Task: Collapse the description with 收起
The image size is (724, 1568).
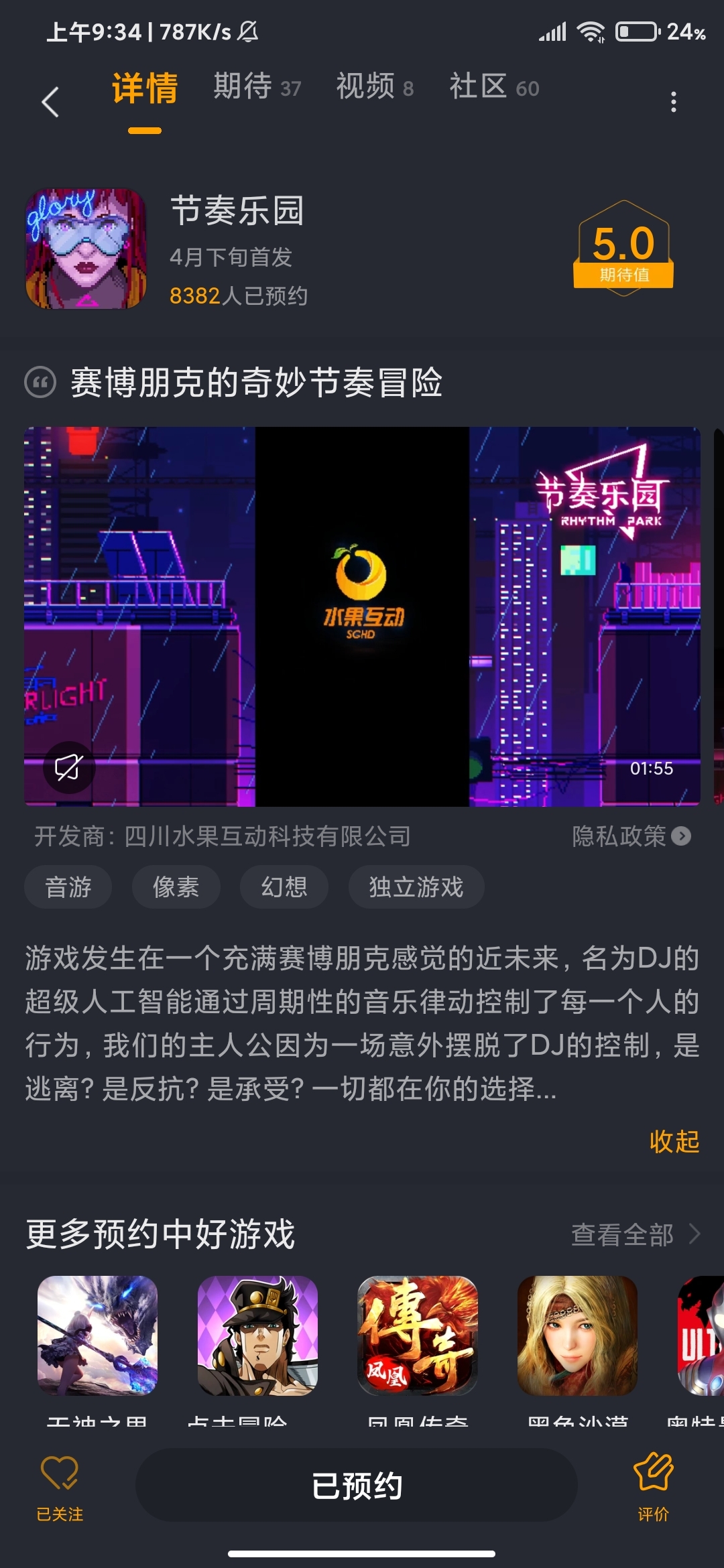Action: [x=674, y=1141]
